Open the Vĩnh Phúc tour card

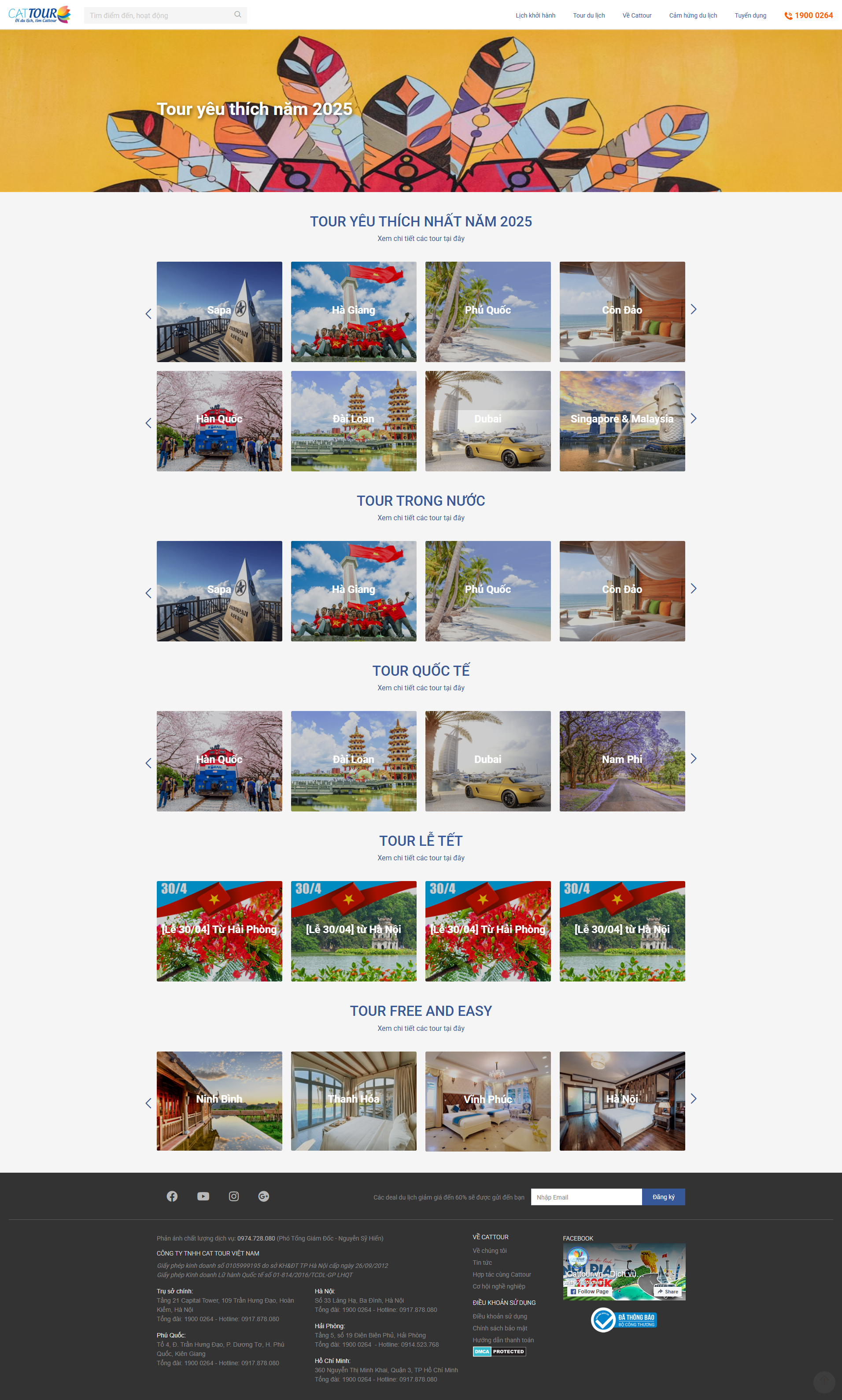pos(487,1100)
